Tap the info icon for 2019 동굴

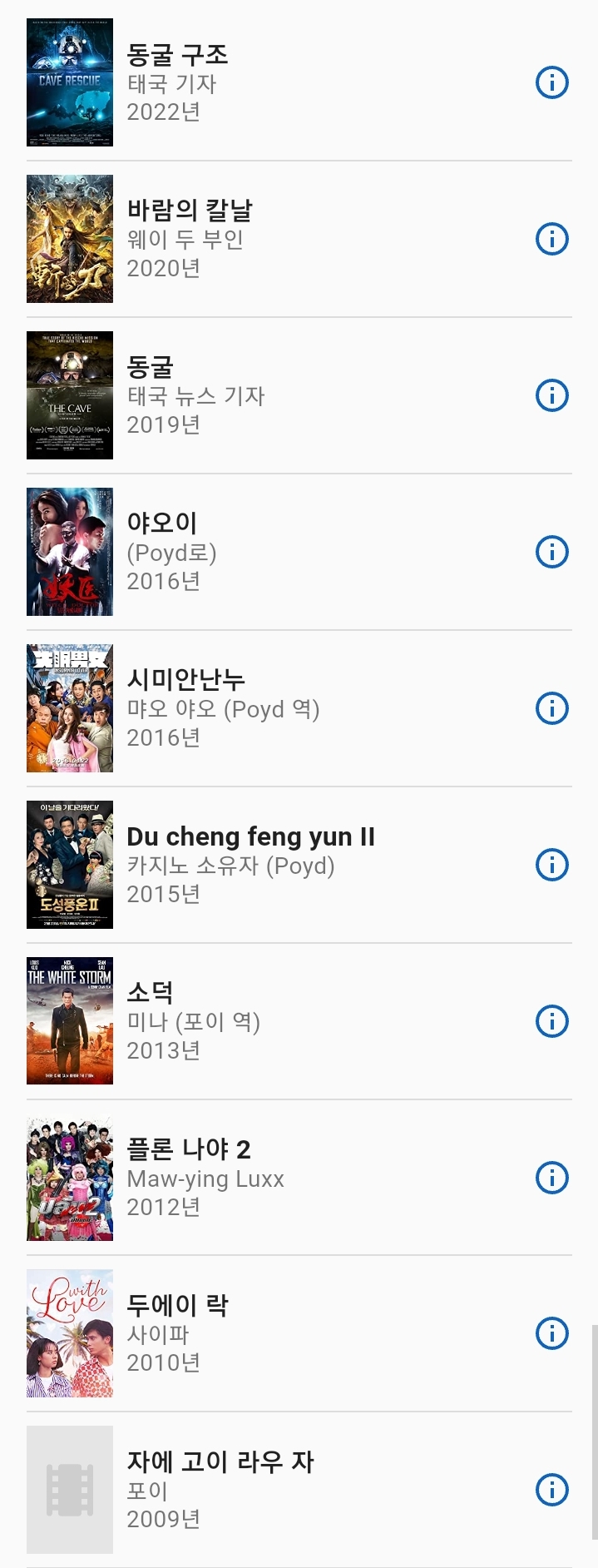(552, 395)
